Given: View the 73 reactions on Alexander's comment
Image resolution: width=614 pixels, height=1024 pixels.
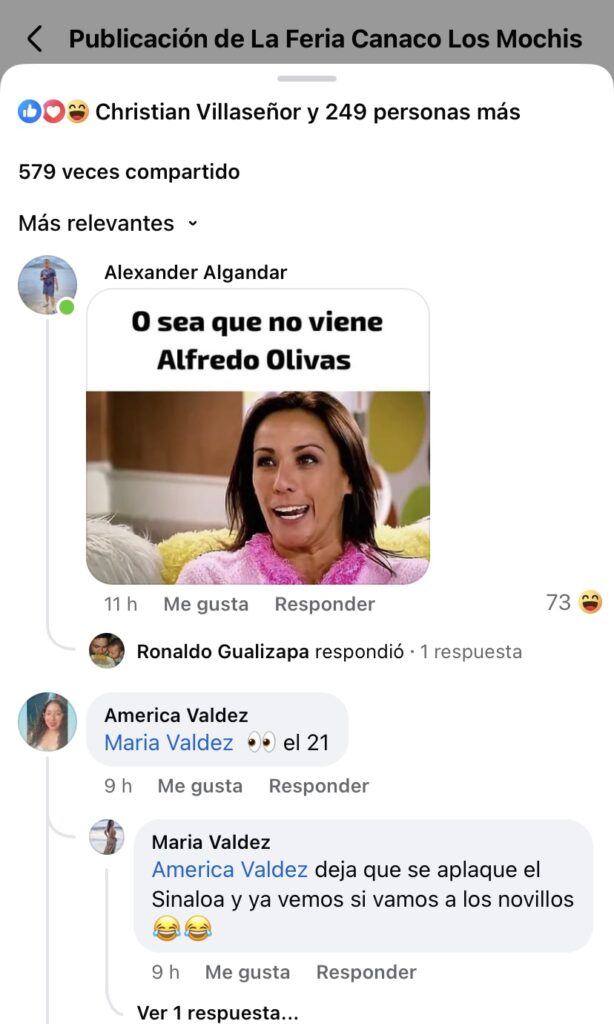Looking at the screenshot, I should pyautogui.click(x=574, y=602).
